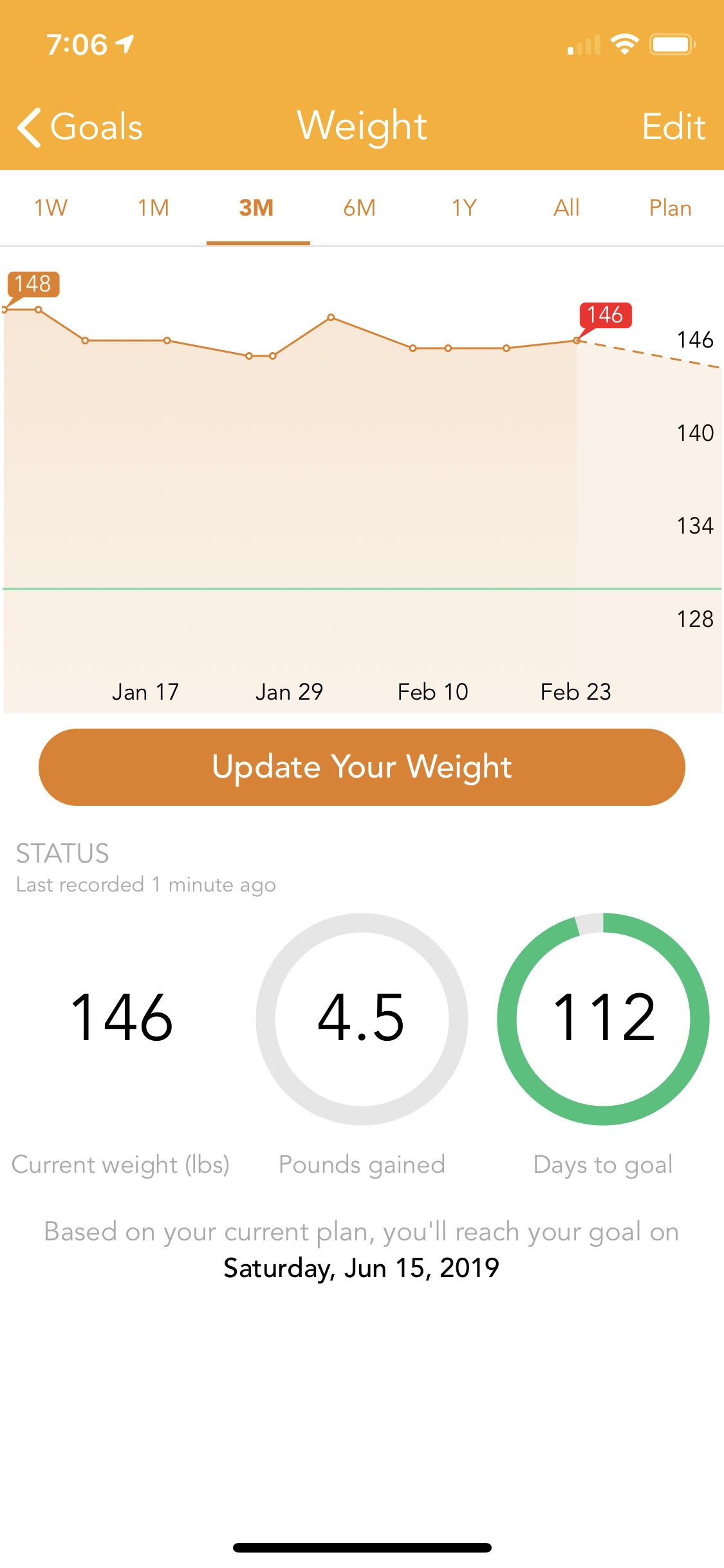The height and width of the screenshot is (1568, 724).
Task: Show the 6M weight history
Action: 360,208
